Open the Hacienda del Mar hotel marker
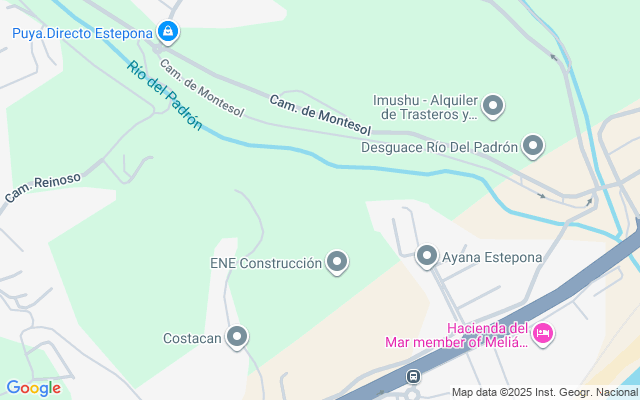The height and width of the screenshot is (400, 640). (x=543, y=334)
